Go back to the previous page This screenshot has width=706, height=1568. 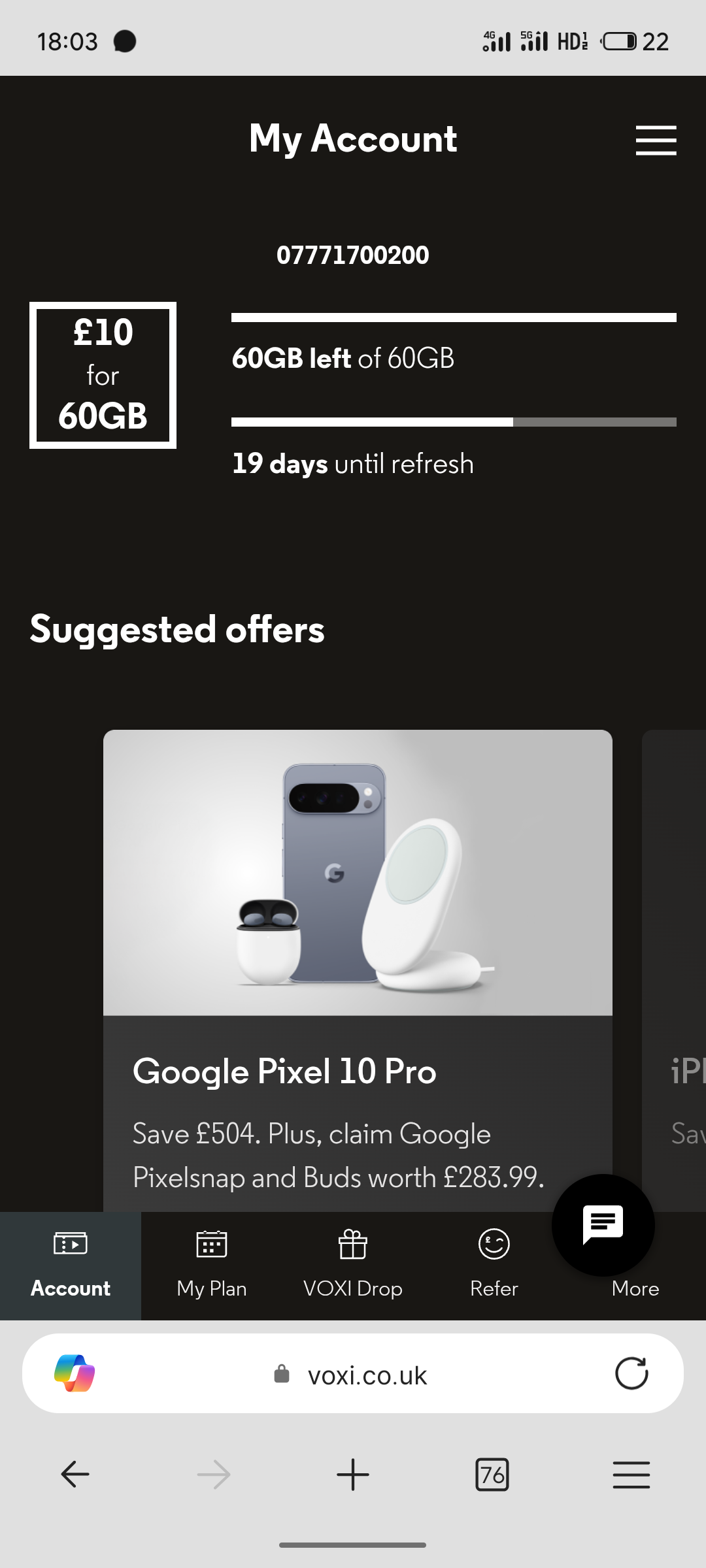tap(75, 1475)
